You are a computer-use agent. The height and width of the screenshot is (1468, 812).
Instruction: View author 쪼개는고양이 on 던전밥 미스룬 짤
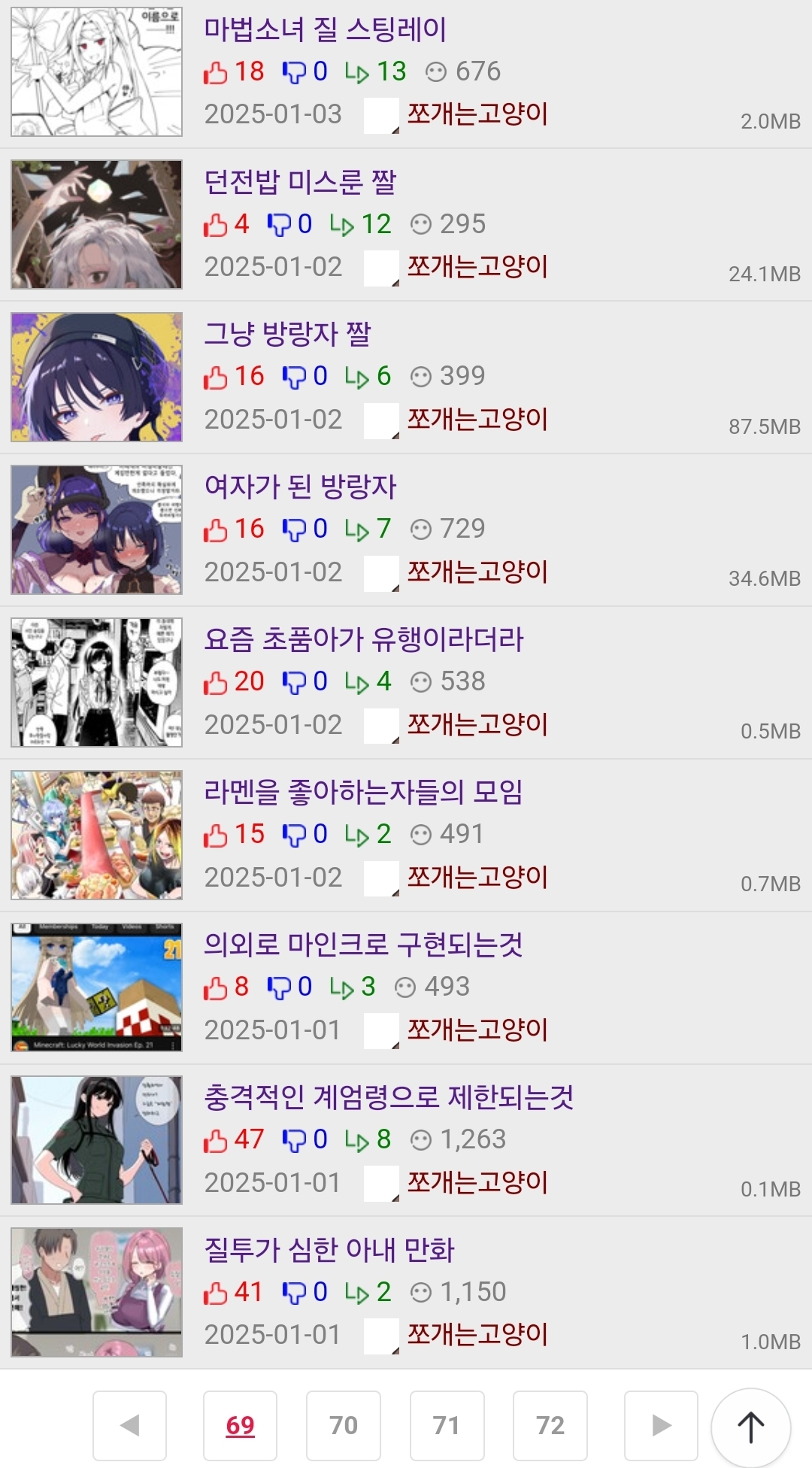point(477,266)
